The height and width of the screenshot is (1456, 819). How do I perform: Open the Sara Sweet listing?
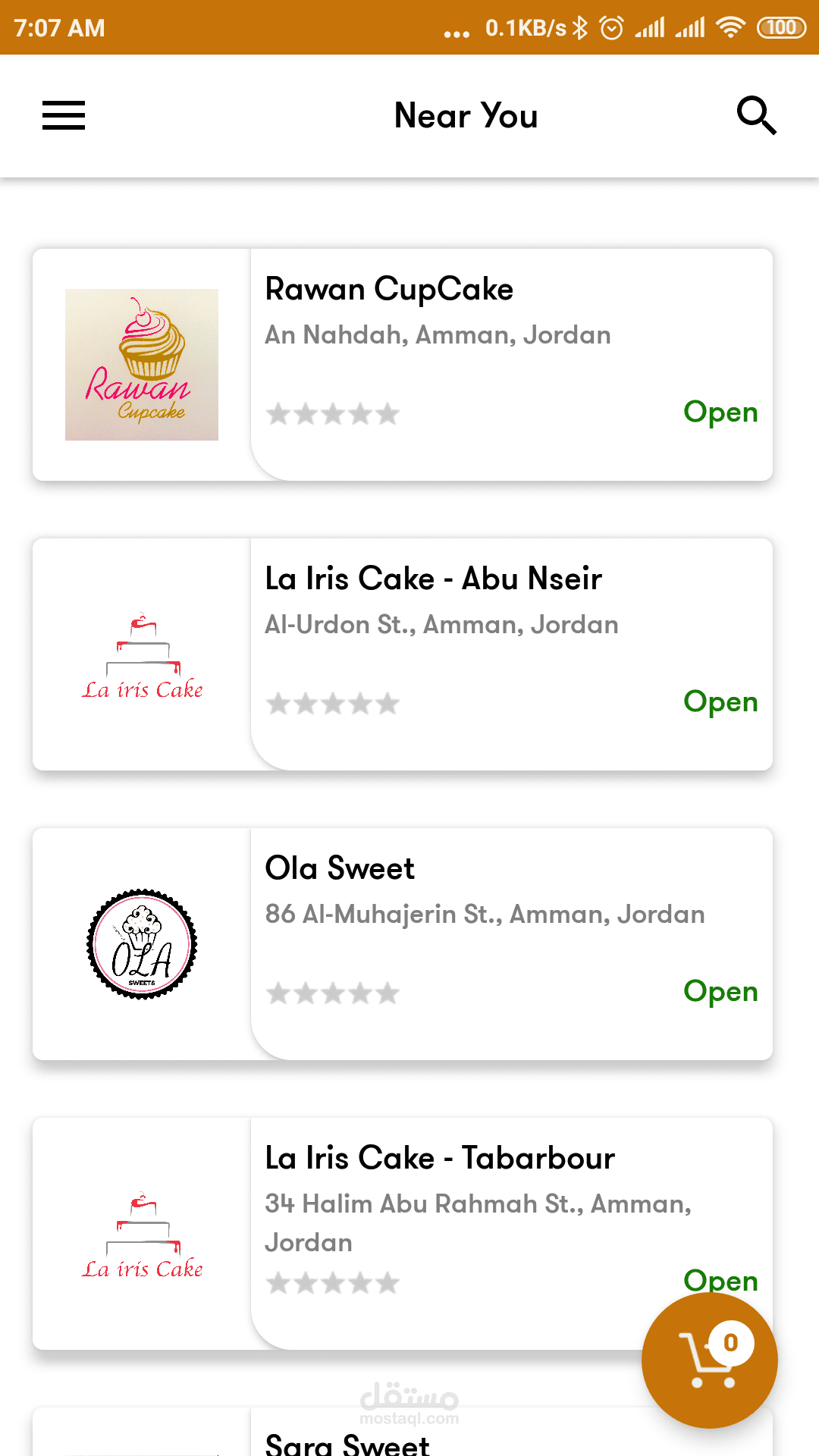(x=347, y=1442)
